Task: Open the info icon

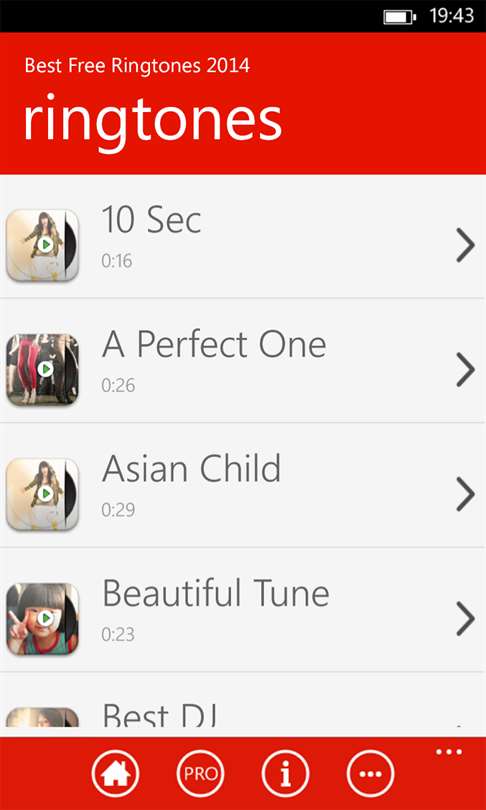Action: click(285, 774)
